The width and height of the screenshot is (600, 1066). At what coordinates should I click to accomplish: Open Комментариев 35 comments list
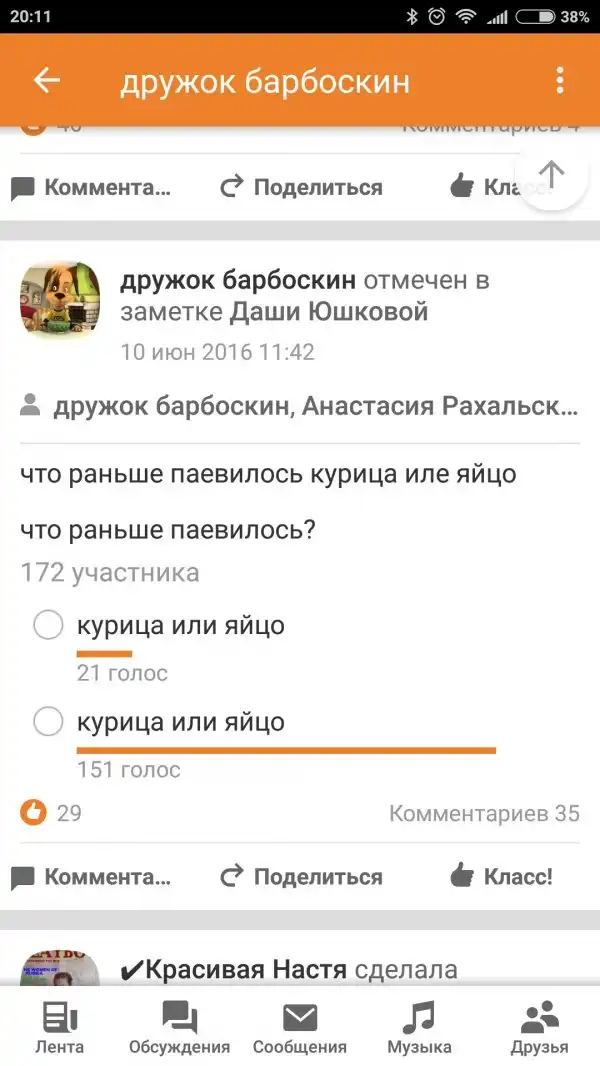tap(484, 813)
